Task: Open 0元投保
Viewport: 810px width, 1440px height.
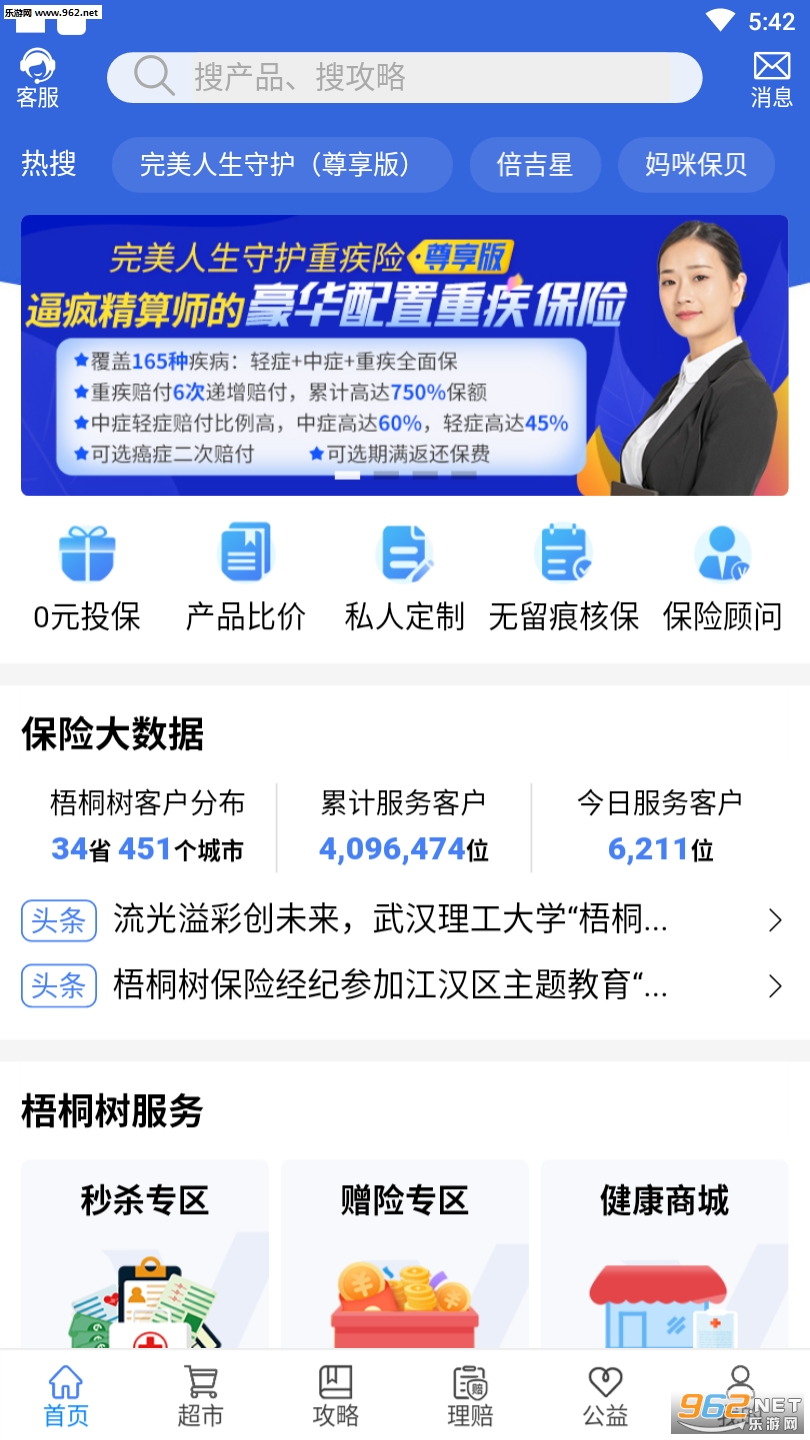Action: (87, 577)
